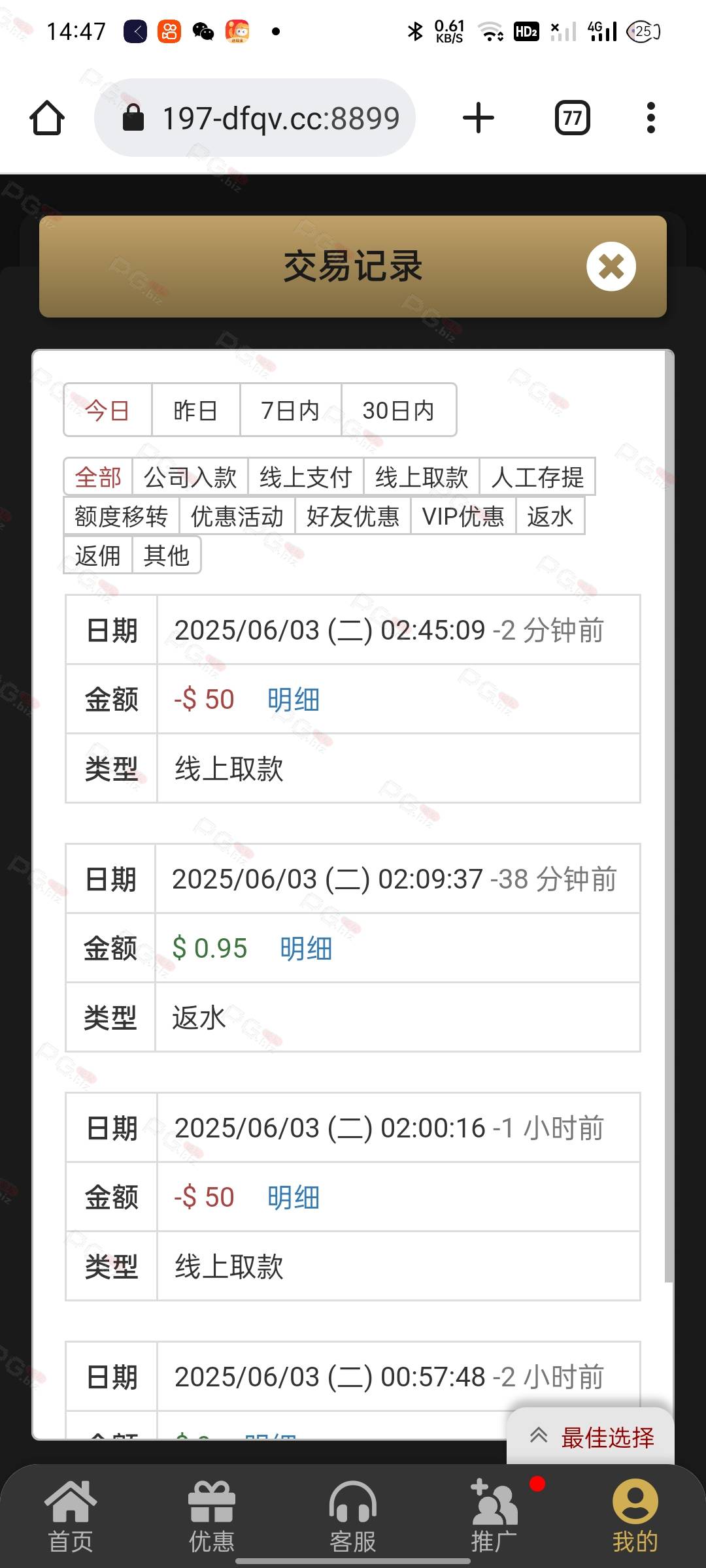Open 明细 for the 02:00:16 withdrawal
This screenshot has width=706, height=1568.
pyautogui.click(x=293, y=1198)
